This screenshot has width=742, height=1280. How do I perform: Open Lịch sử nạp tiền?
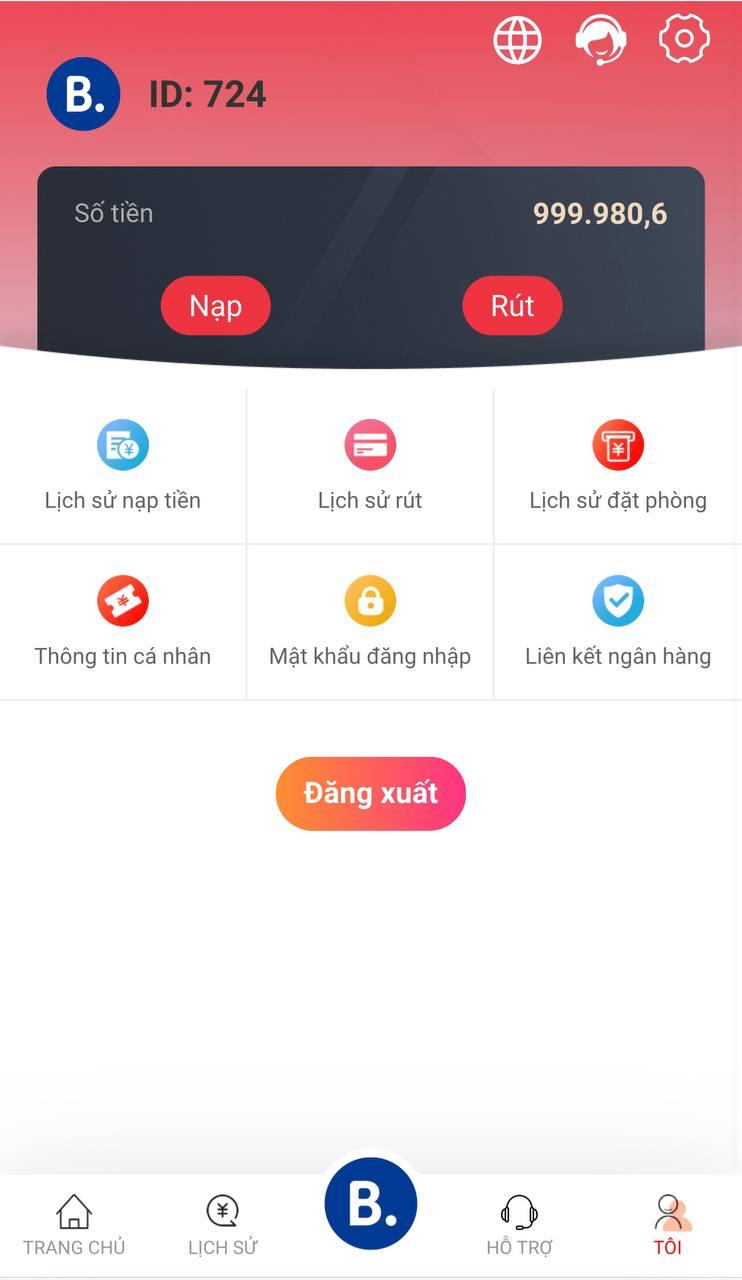tap(123, 467)
